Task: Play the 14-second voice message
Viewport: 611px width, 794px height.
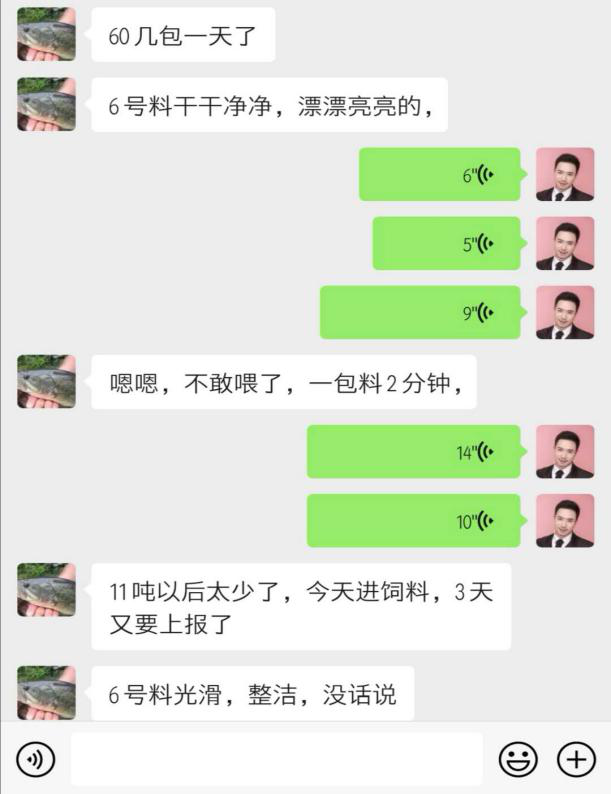Action: tap(414, 452)
